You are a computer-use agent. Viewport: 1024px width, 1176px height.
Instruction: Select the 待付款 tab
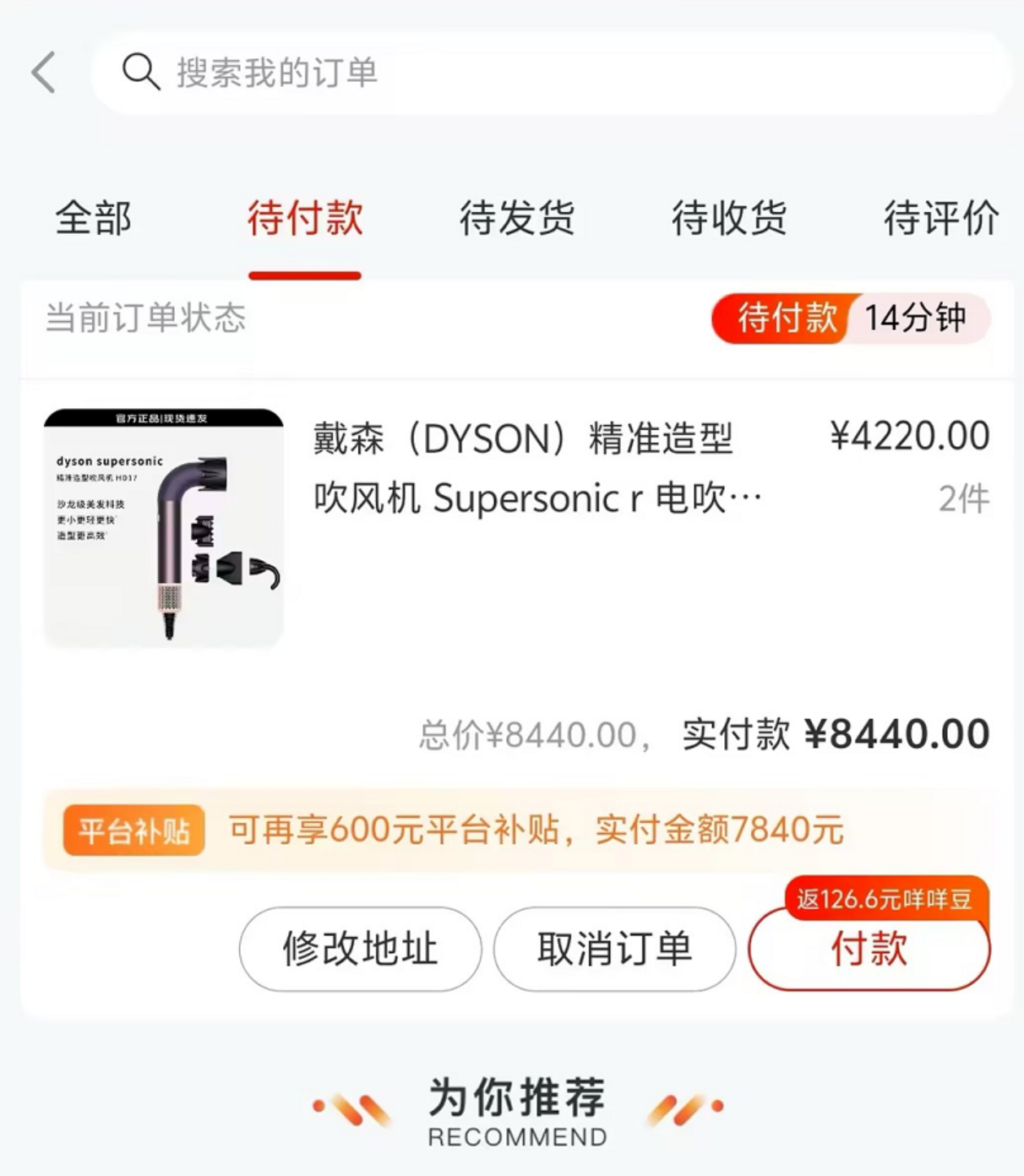[305, 219]
